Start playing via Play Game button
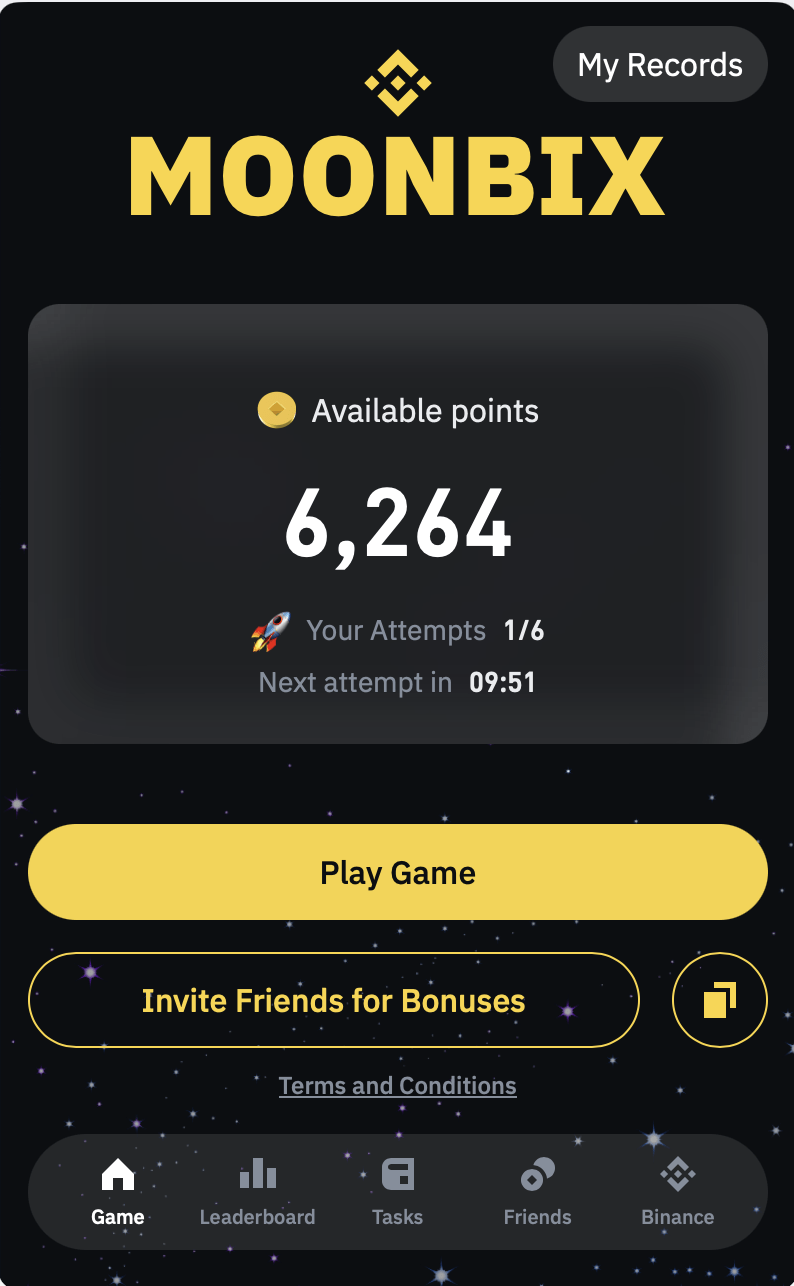 point(398,872)
